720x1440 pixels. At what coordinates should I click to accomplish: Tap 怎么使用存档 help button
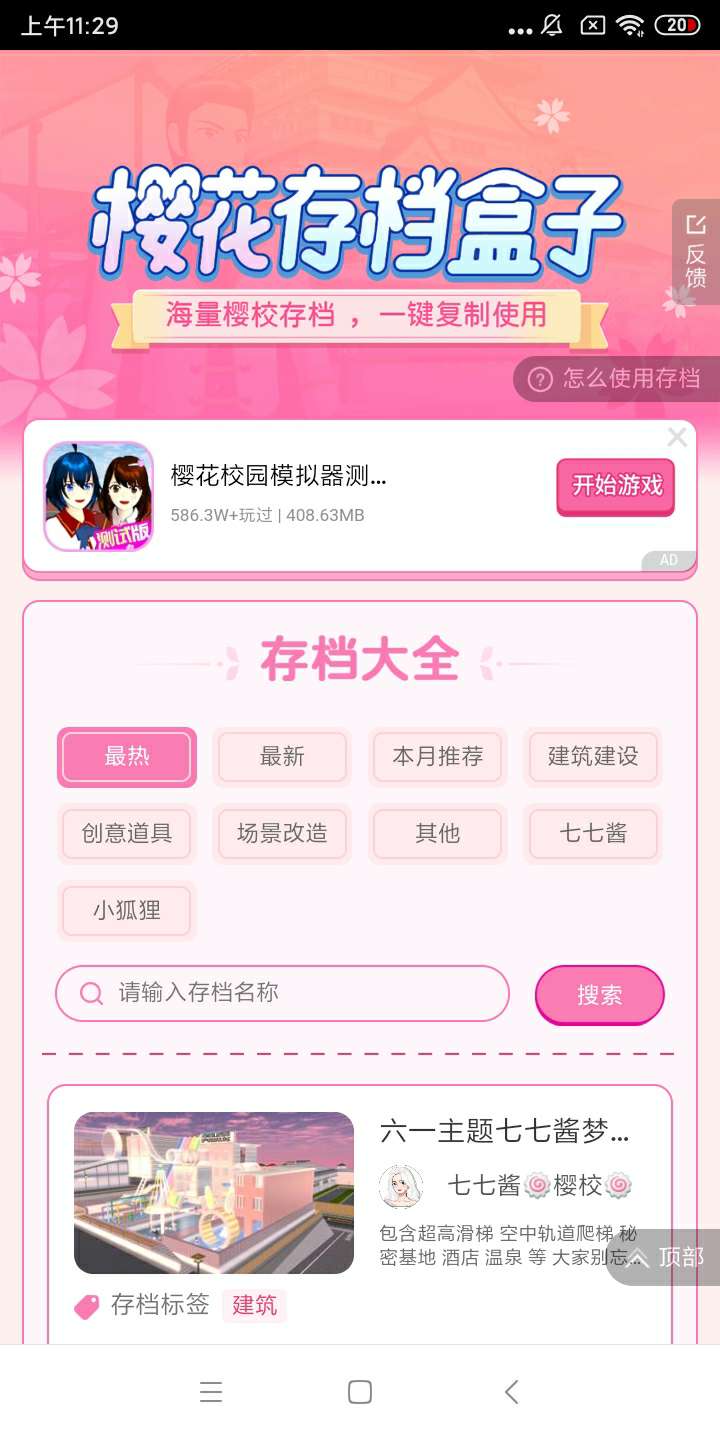click(616, 379)
